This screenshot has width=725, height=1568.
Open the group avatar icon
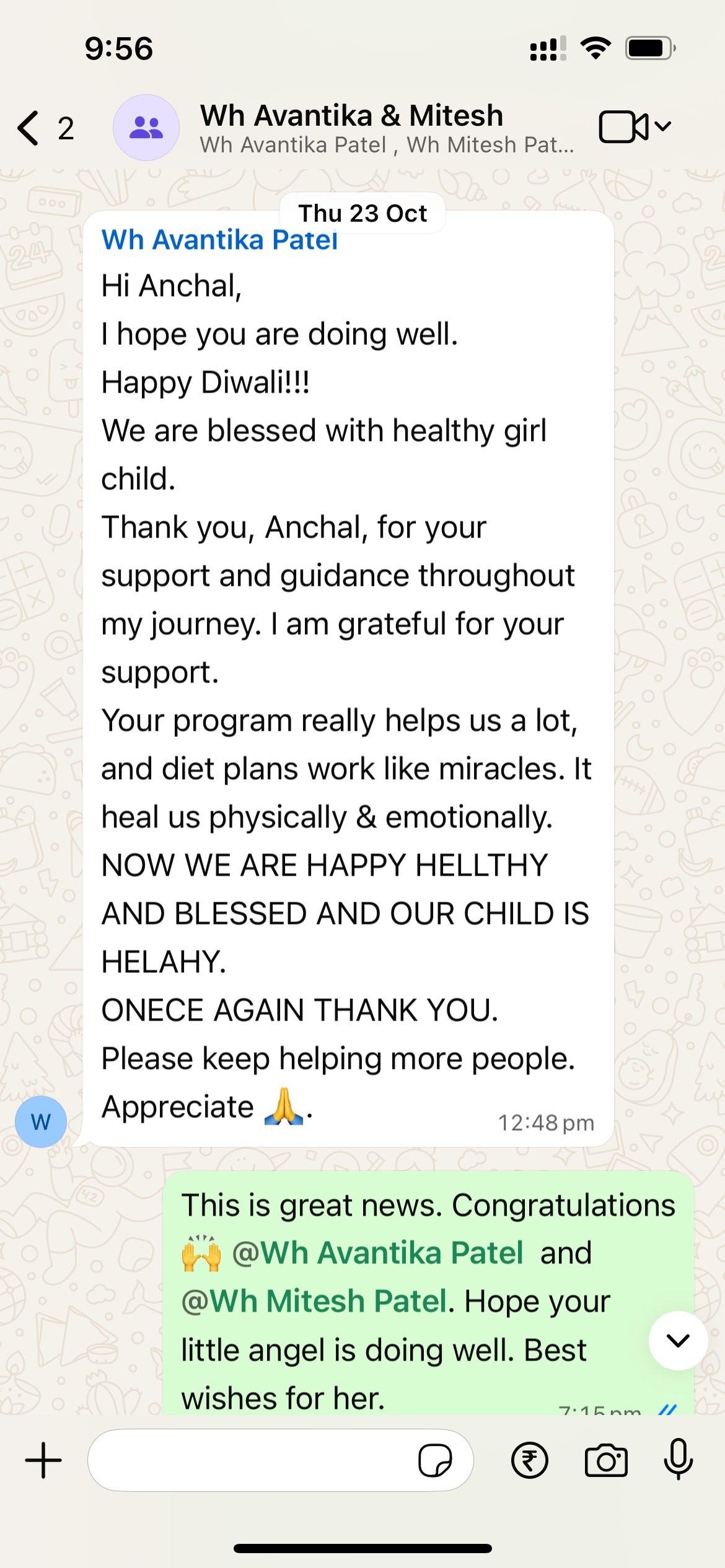pos(146,128)
